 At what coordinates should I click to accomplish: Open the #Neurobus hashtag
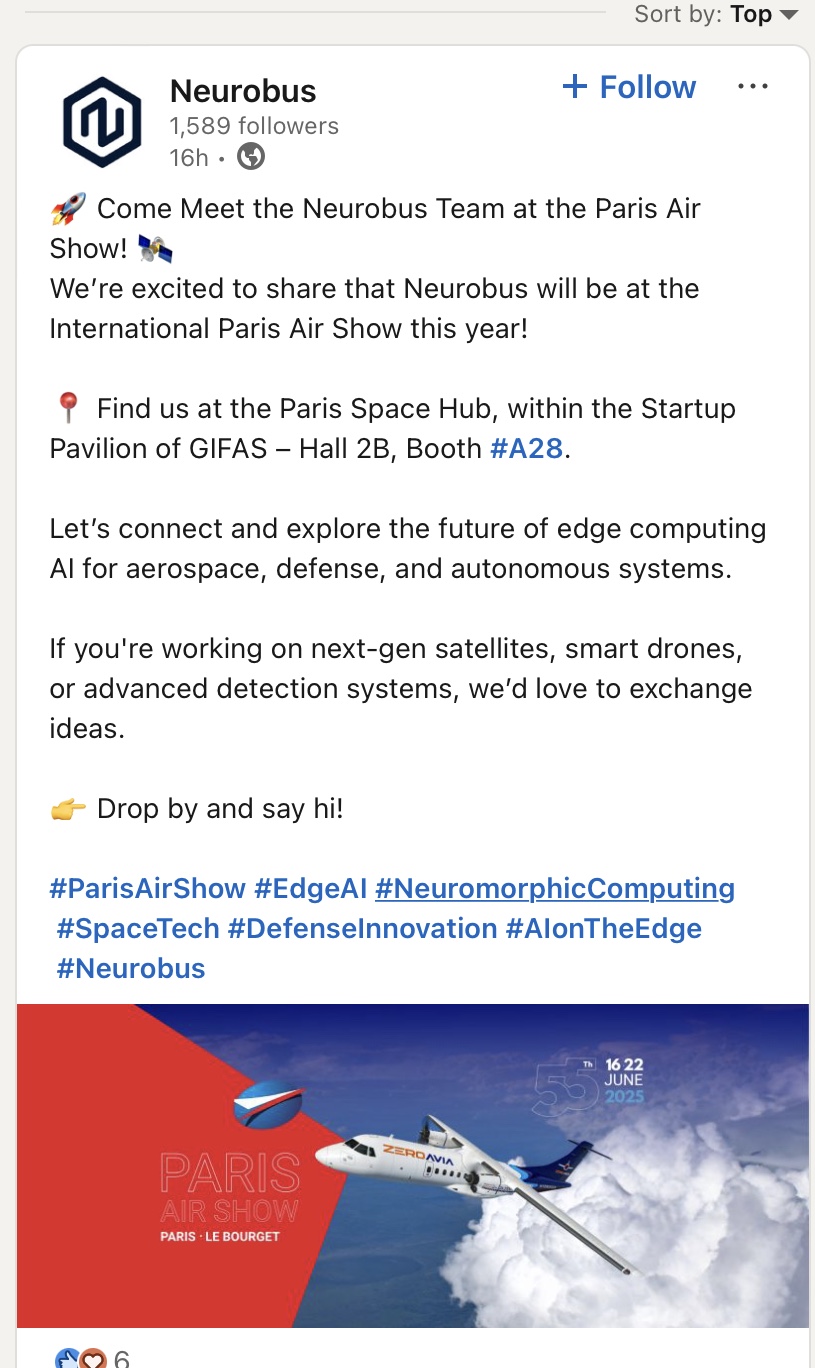131,968
